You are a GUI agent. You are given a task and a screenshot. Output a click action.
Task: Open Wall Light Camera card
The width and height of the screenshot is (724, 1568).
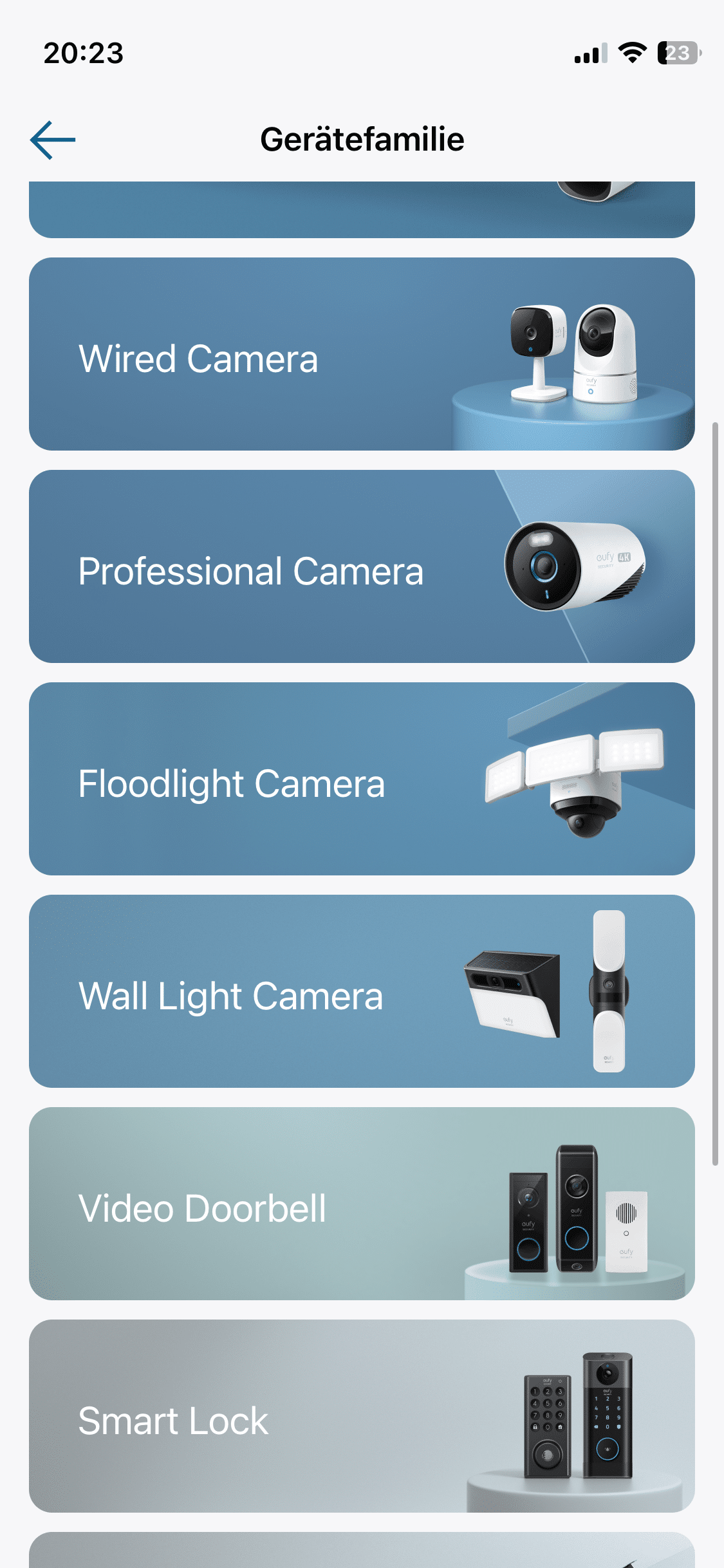[x=362, y=991]
